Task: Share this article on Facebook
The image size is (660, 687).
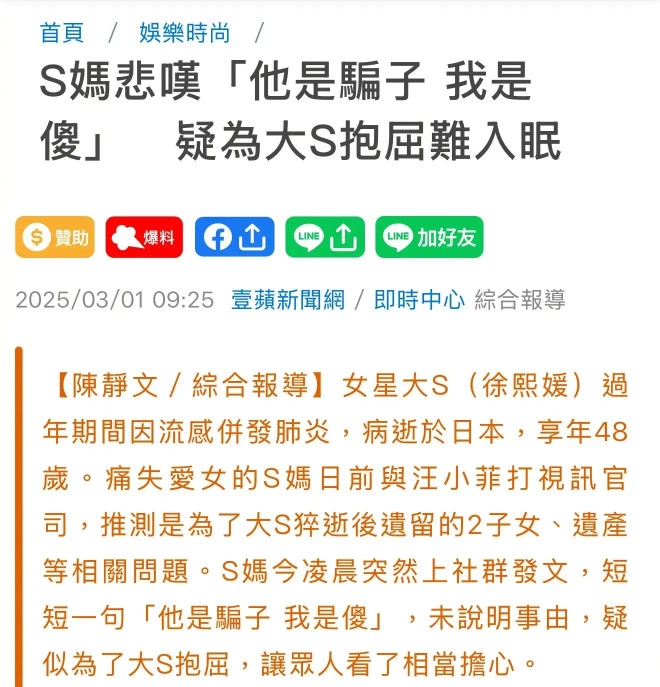Action: point(235,237)
